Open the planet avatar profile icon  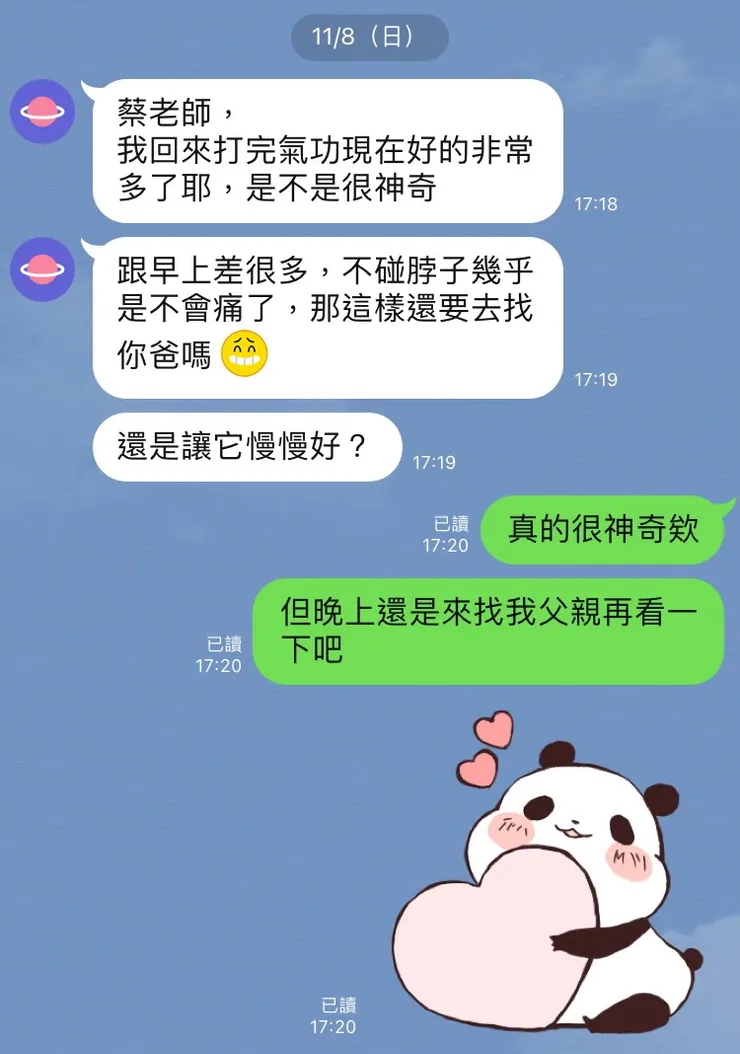coord(41,112)
